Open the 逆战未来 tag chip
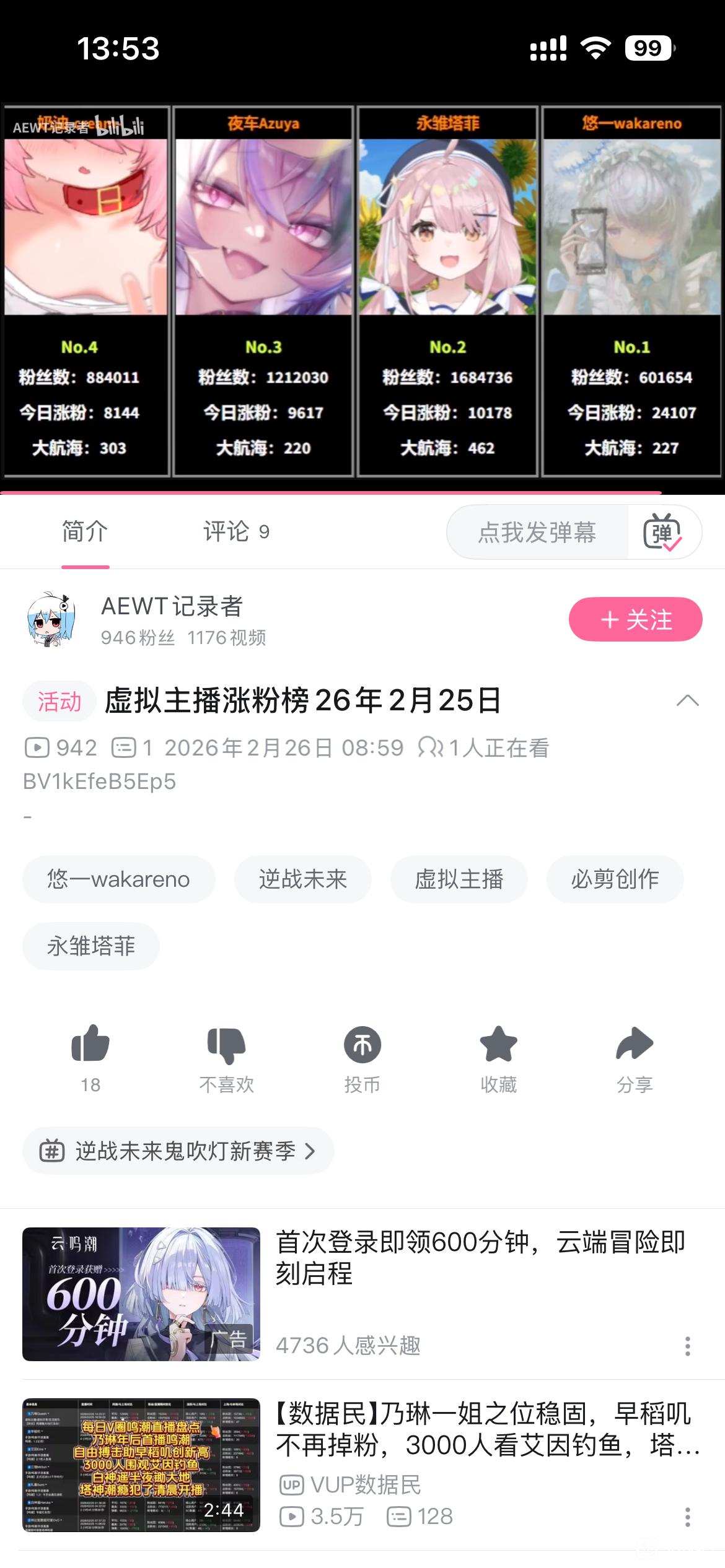Screen dimensions: 725x1568 (x=302, y=879)
